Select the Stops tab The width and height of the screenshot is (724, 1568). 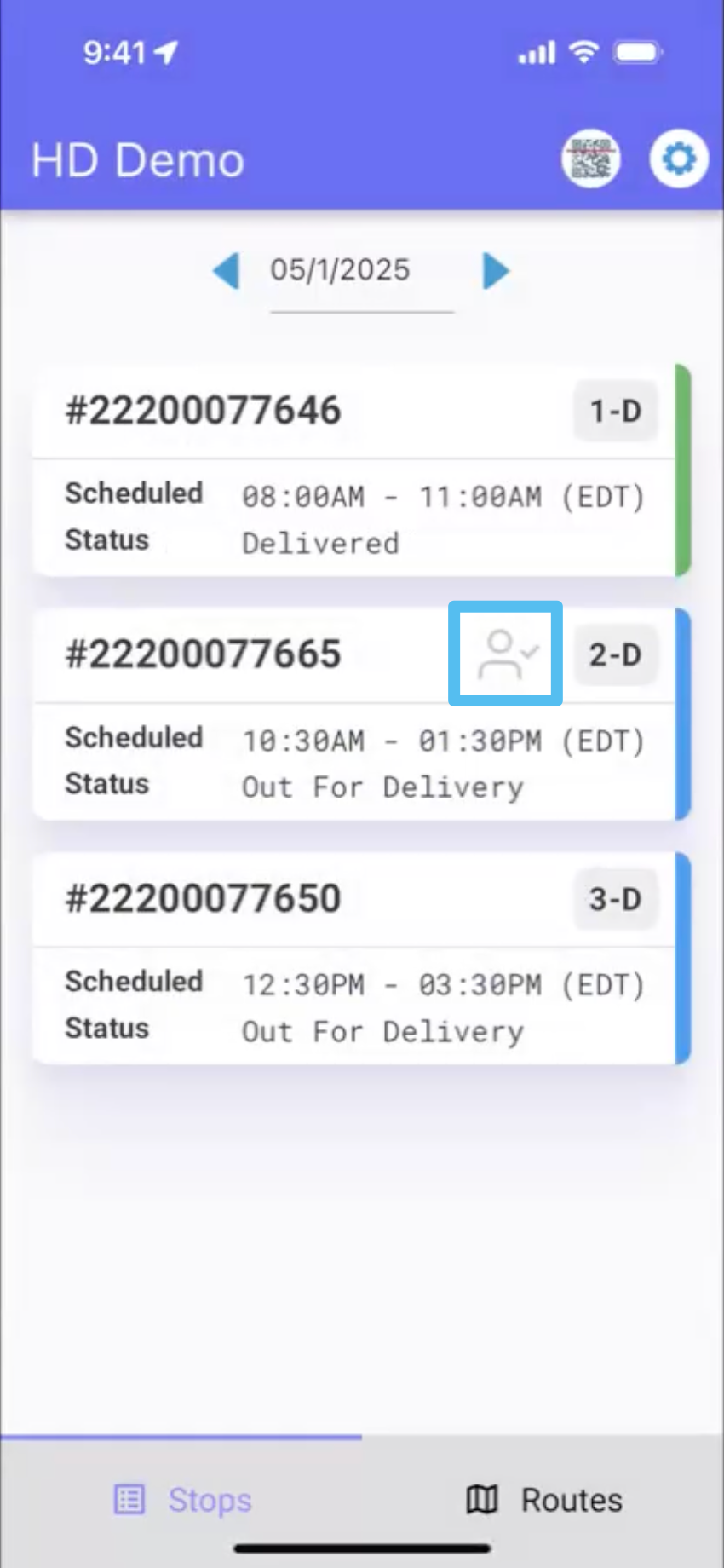pyautogui.click(x=183, y=1500)
